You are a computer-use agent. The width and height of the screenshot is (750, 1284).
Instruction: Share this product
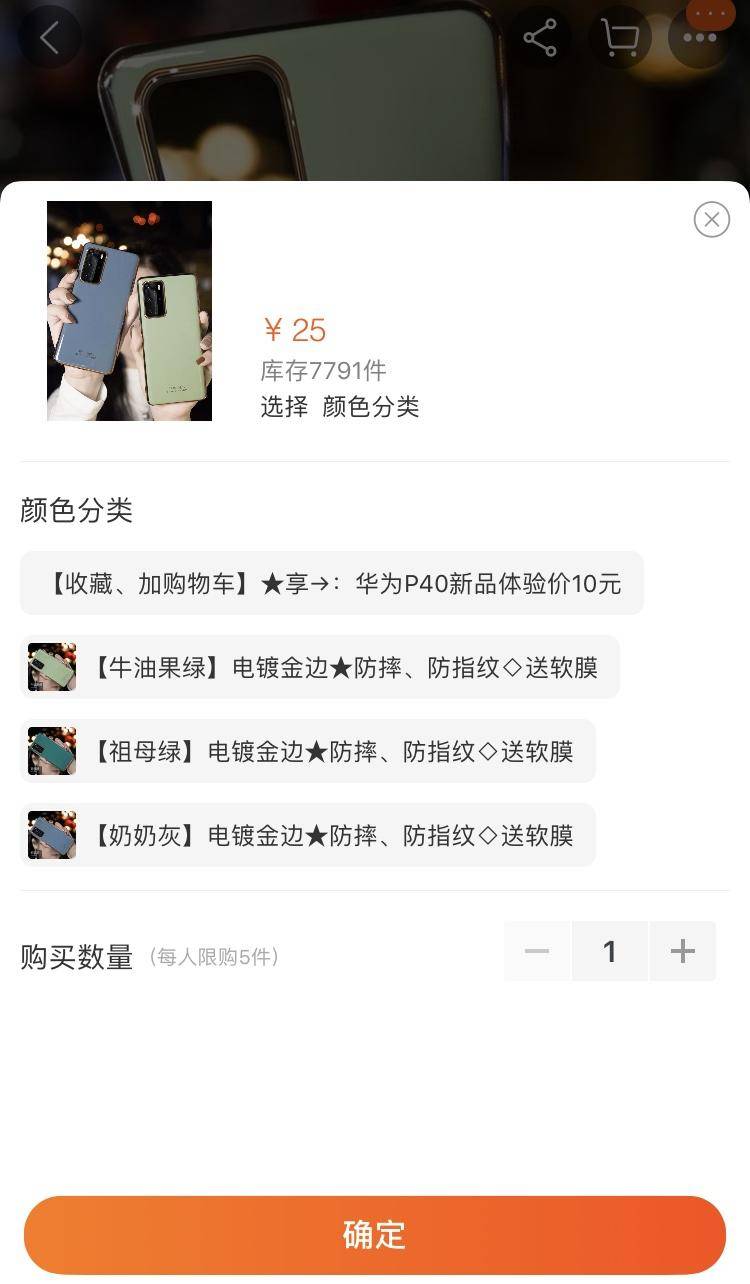[540, 38]
